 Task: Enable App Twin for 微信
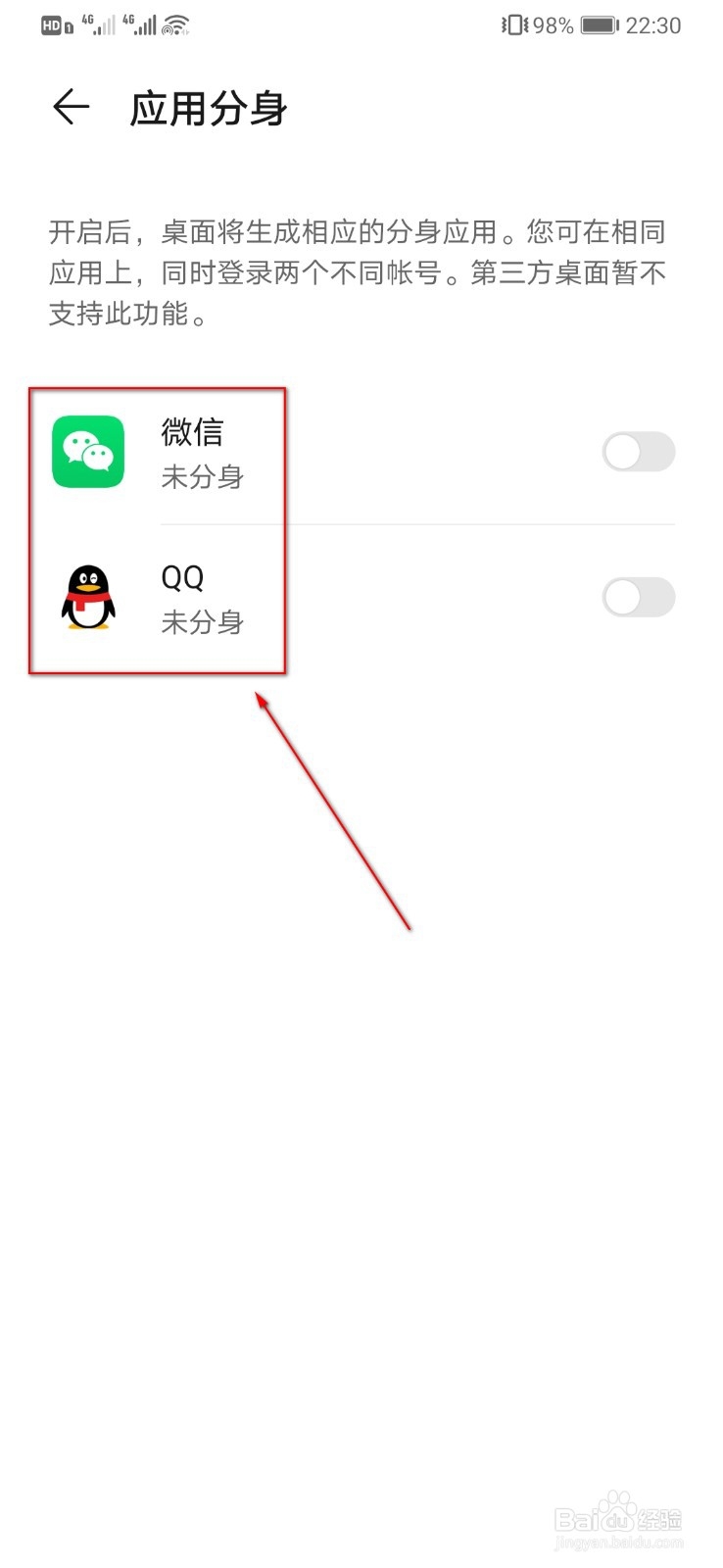638,451
